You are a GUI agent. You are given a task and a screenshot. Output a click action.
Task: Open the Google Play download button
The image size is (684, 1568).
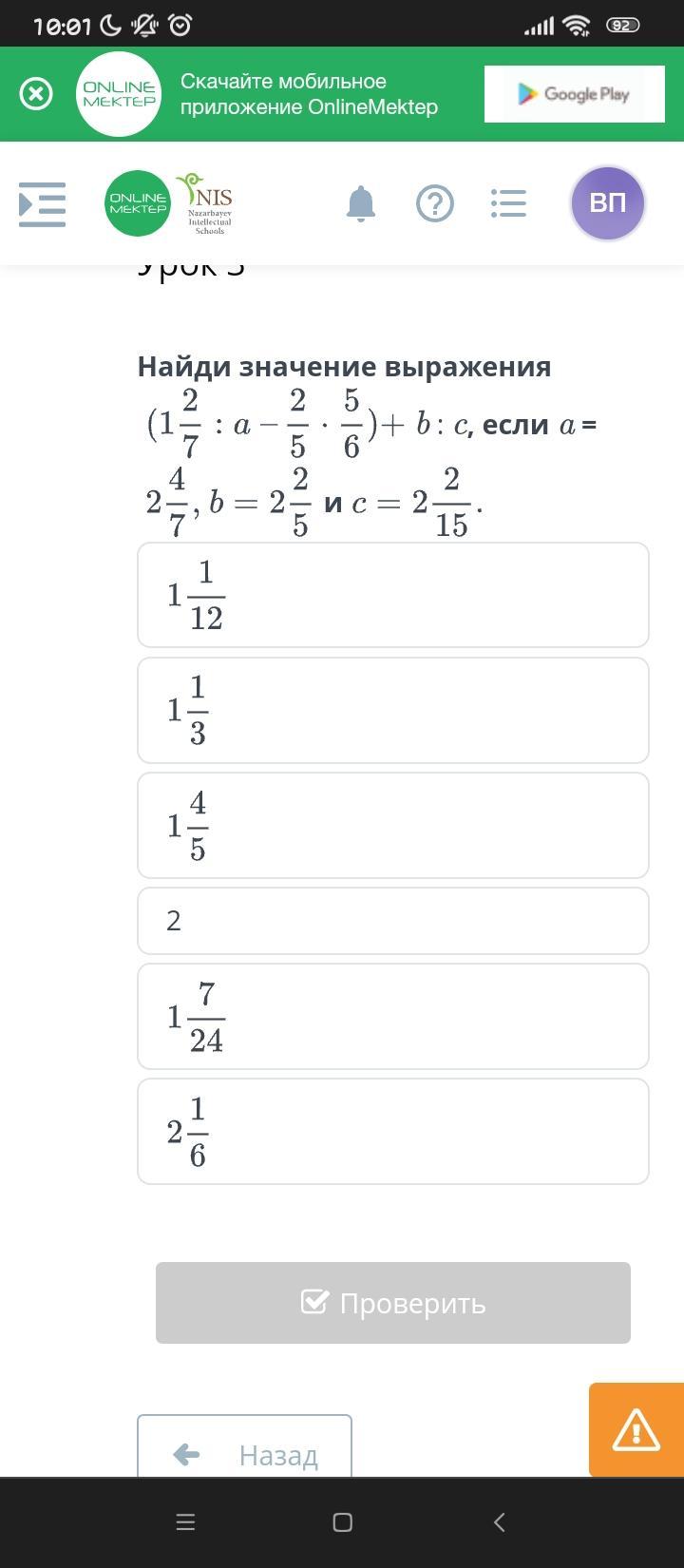(574, 94)
